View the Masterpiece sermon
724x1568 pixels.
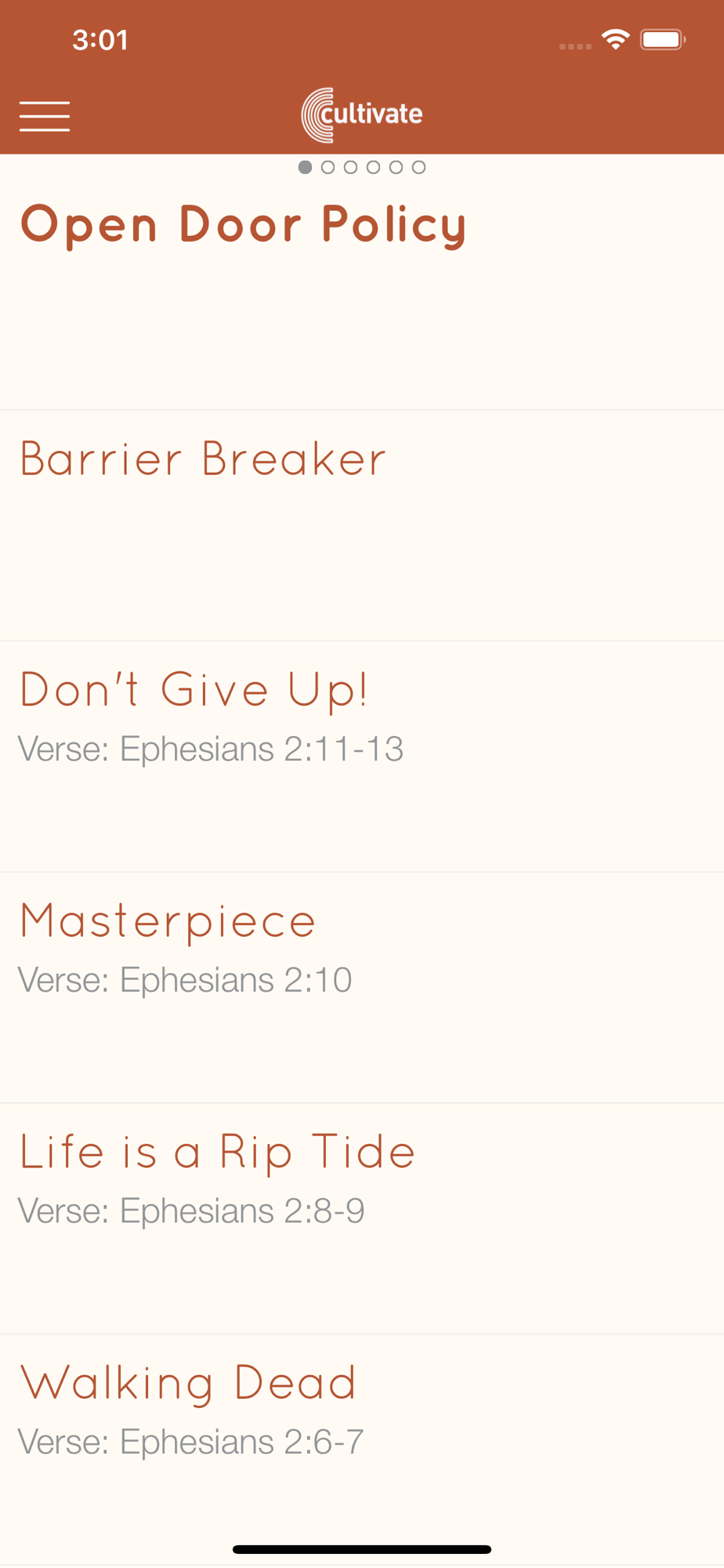362,988
